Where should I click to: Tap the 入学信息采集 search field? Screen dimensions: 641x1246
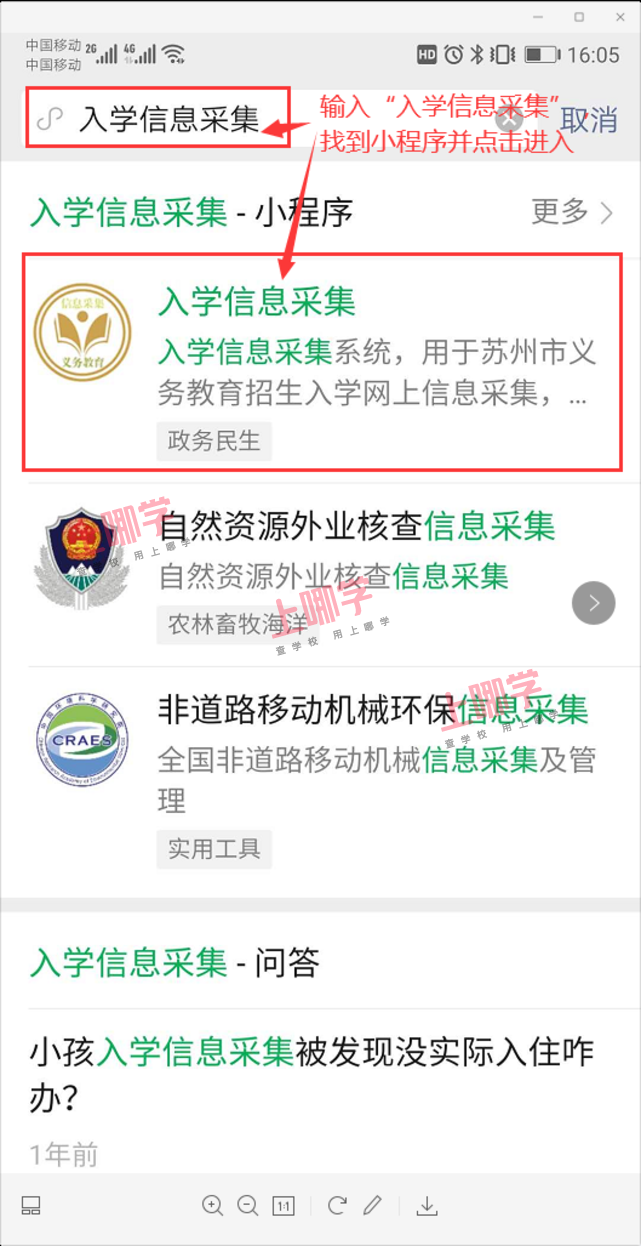click(168, 120)
